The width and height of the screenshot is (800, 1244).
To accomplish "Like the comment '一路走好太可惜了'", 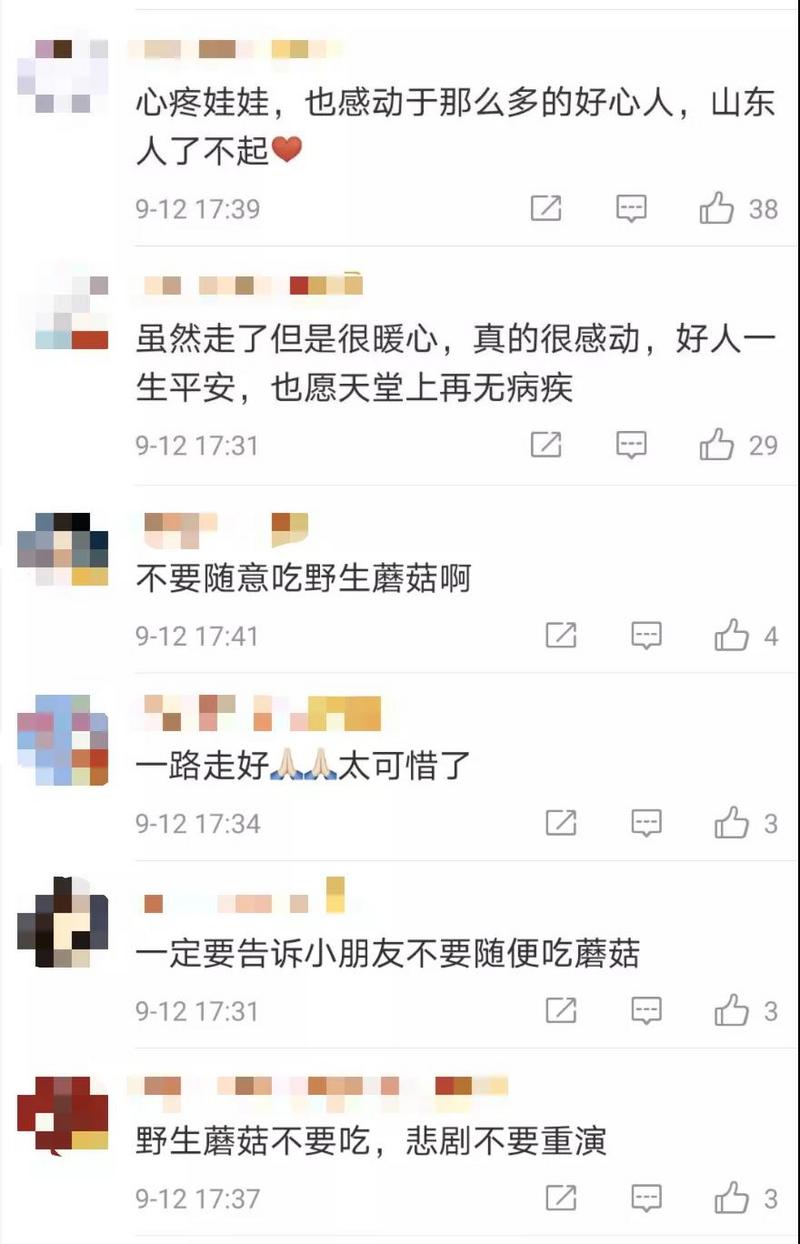I will point(732,823).
